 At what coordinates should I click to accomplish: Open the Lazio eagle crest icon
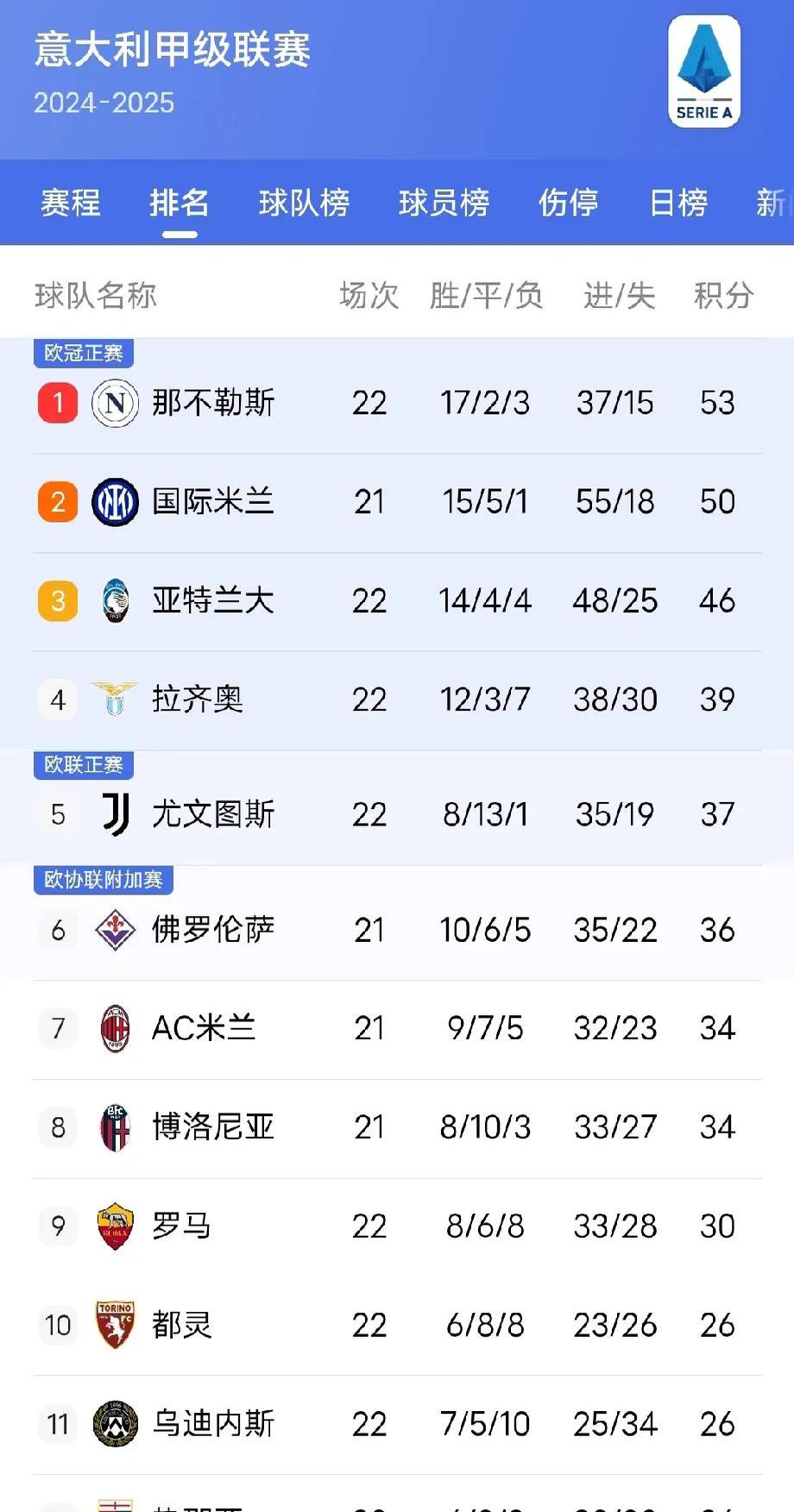115,700
